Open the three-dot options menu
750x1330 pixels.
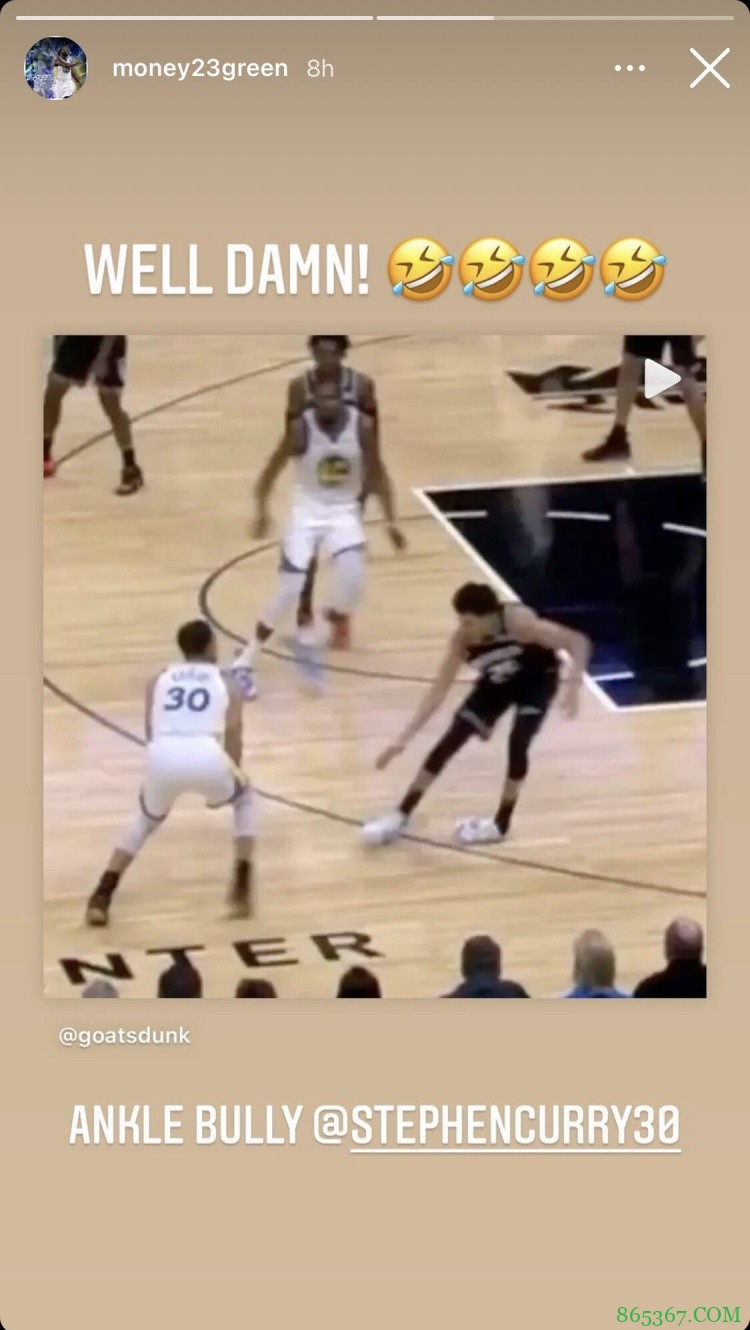pyautogui.click(x=629, y=68)
